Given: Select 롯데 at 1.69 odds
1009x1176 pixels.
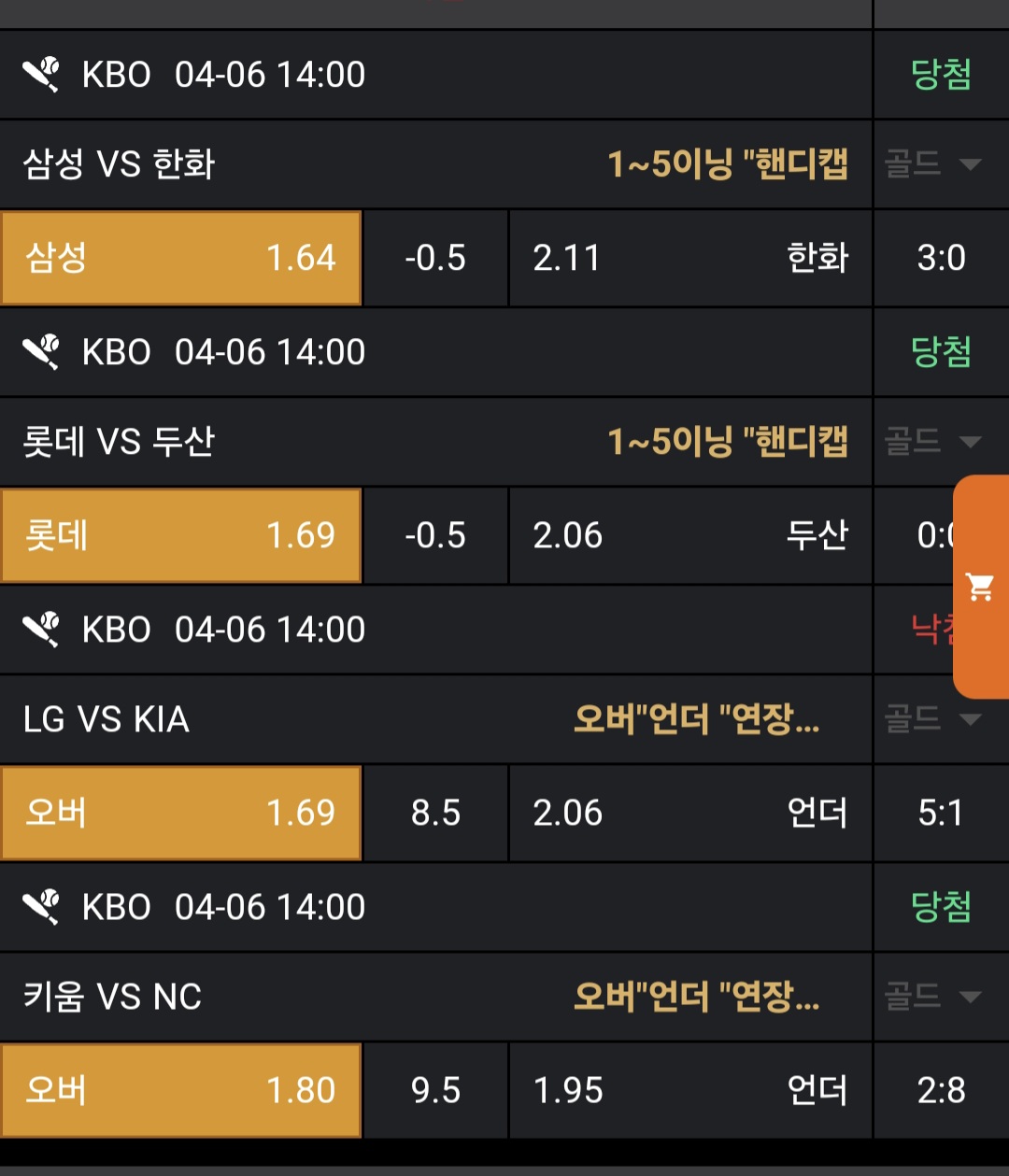Looking at the screenshot, I should 180,535.
